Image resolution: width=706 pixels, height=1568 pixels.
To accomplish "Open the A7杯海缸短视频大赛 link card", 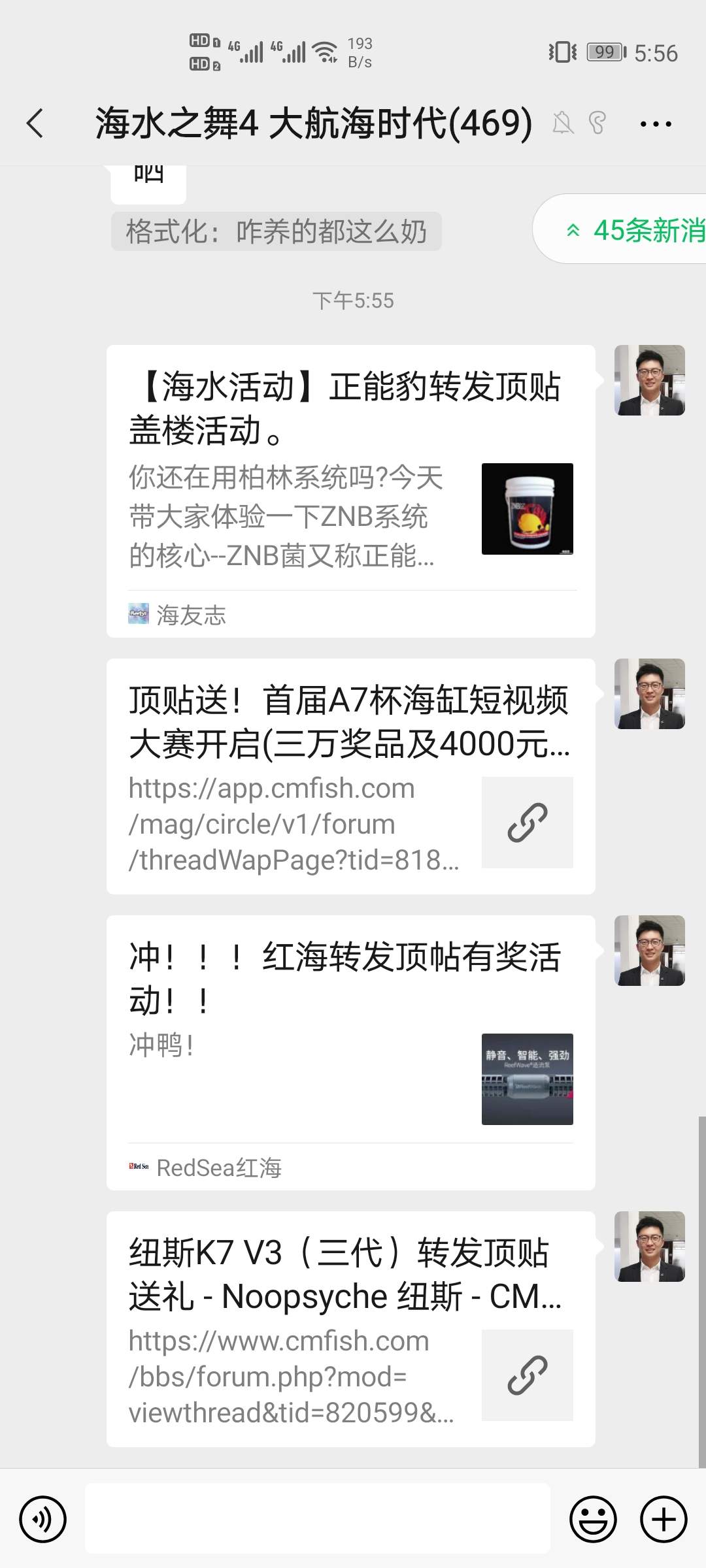I will (350, 776).
